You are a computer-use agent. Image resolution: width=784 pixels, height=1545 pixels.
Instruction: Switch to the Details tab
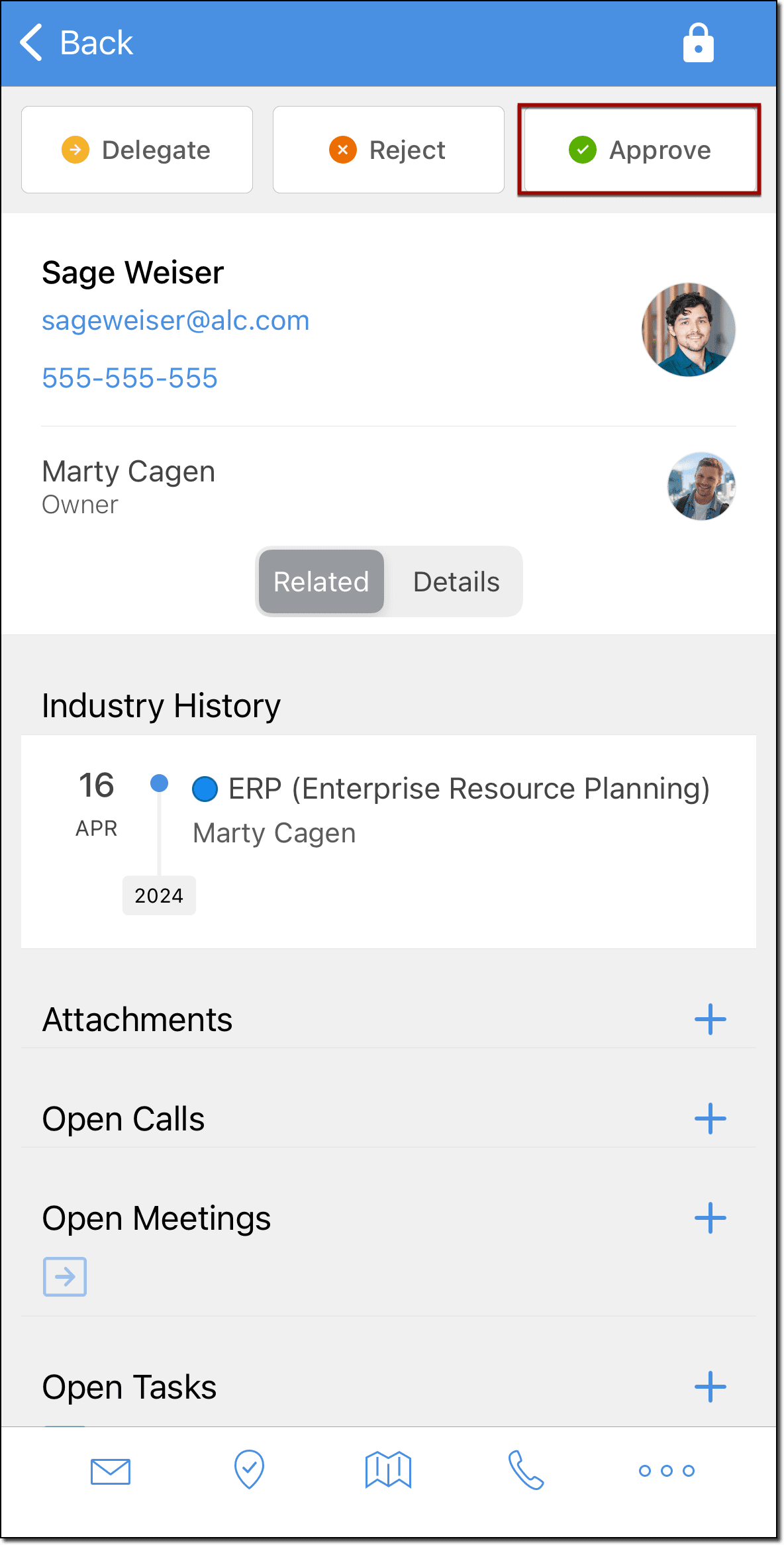tap(456, 582)
